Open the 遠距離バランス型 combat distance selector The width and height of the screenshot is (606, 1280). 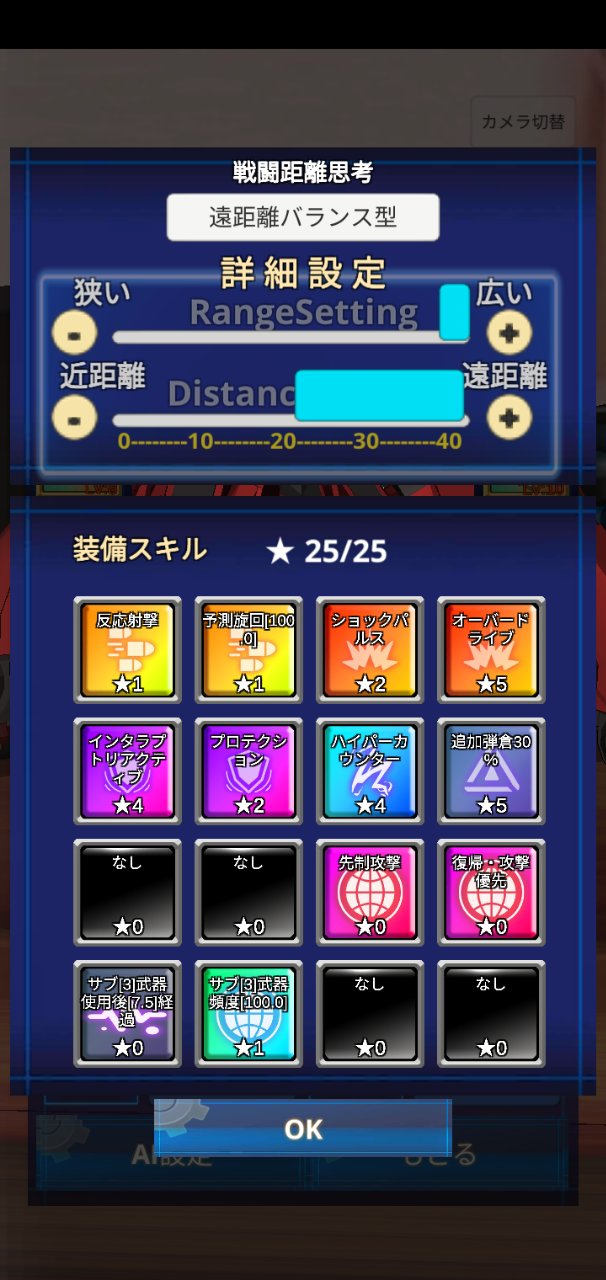tap(303, 217)
